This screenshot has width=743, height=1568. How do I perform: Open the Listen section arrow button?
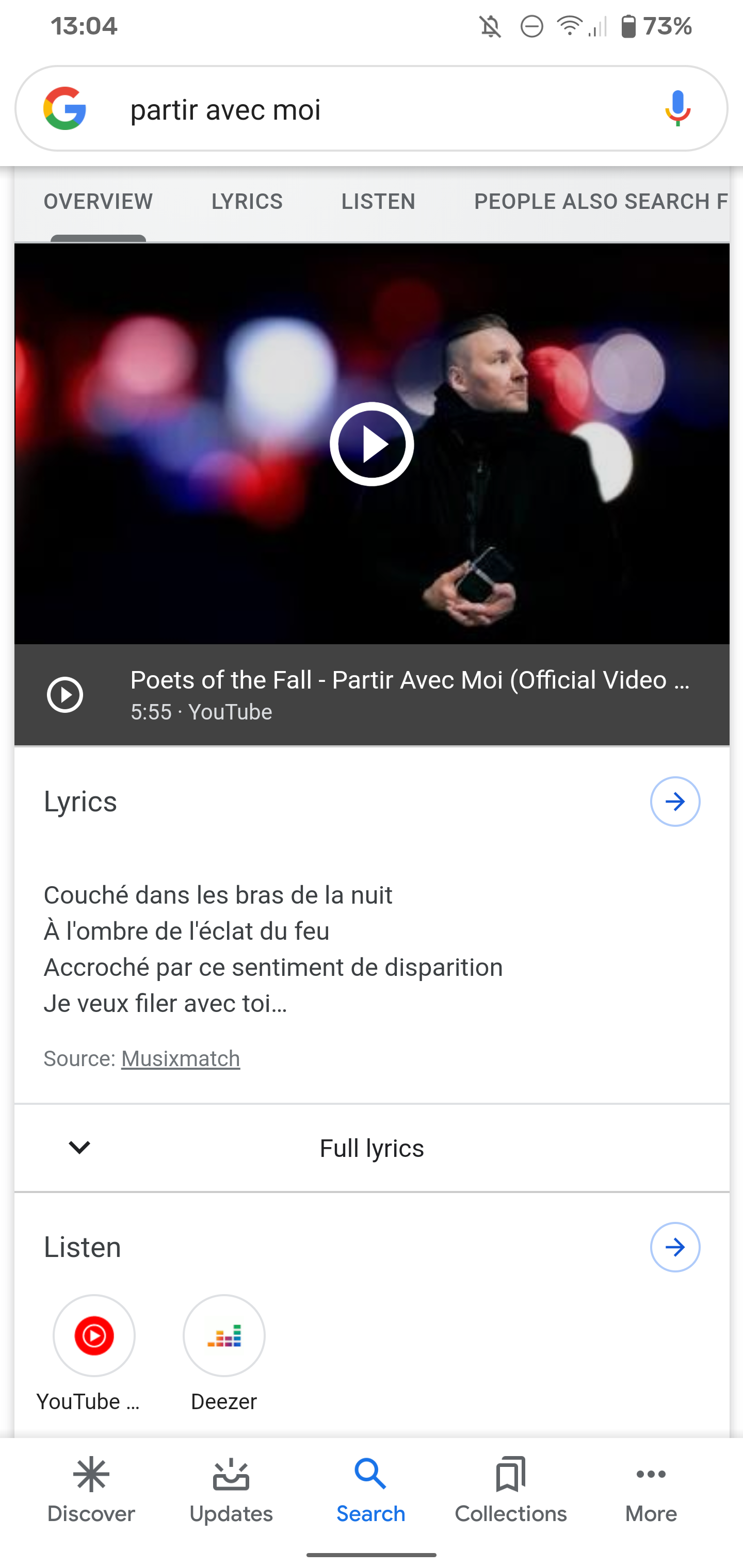click(x=675, y=1247)
